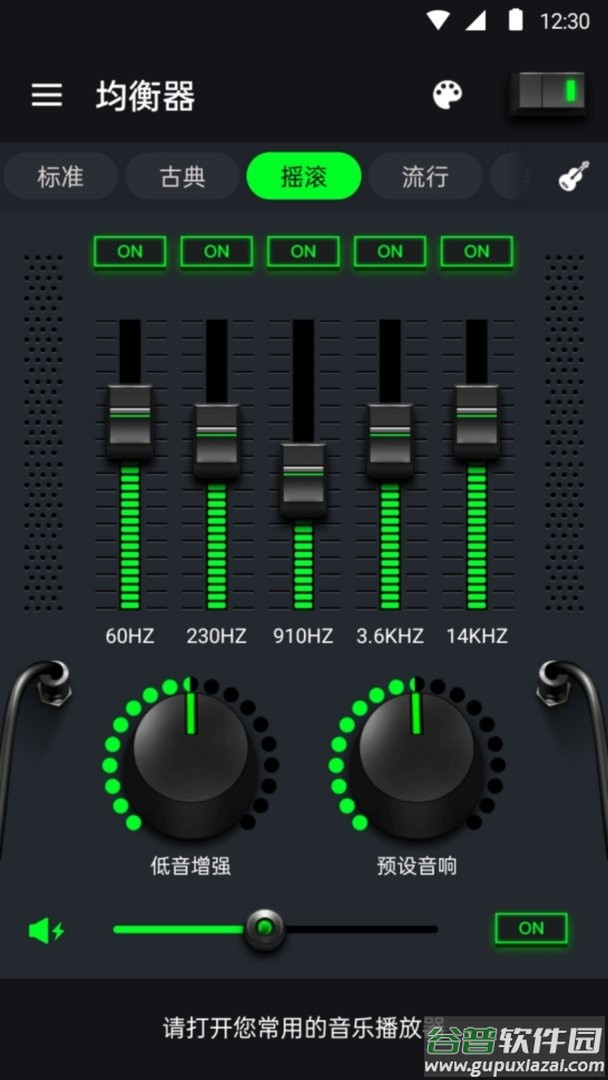Toggle the volume boost ON button
The height and width of the screenshot is (1080, 608).
pos(531,928)
